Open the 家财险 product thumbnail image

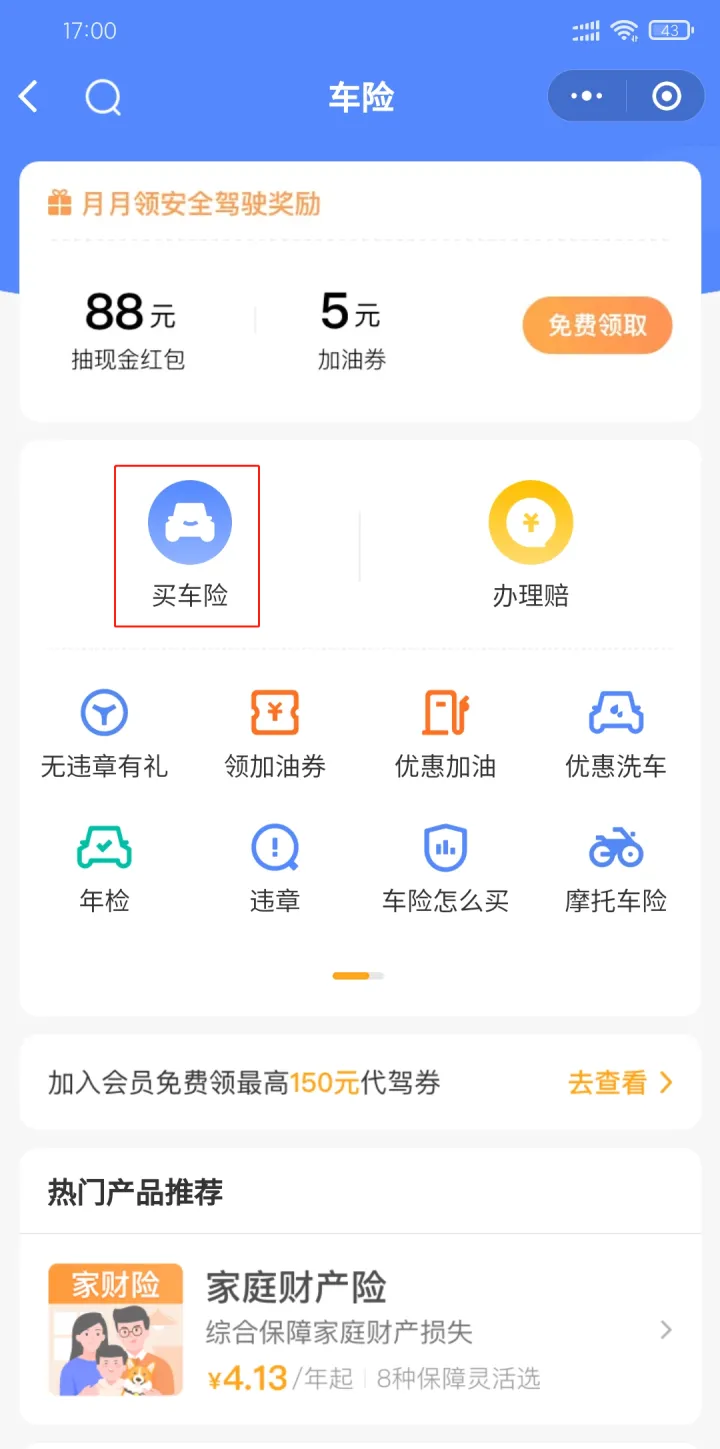click(115, 1330)
